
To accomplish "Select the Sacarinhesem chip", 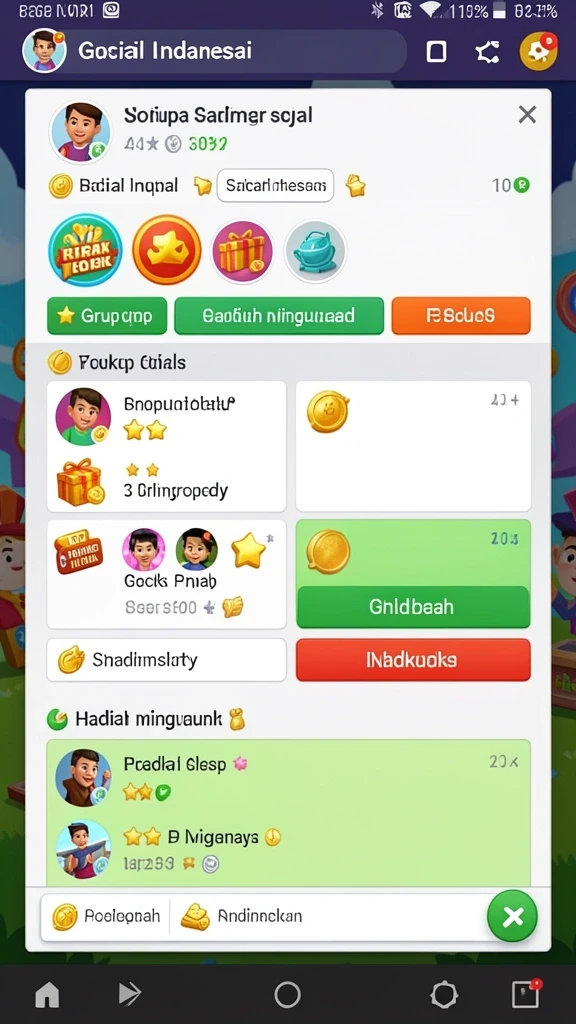I will pyautogui.click(x=275, y=185).
